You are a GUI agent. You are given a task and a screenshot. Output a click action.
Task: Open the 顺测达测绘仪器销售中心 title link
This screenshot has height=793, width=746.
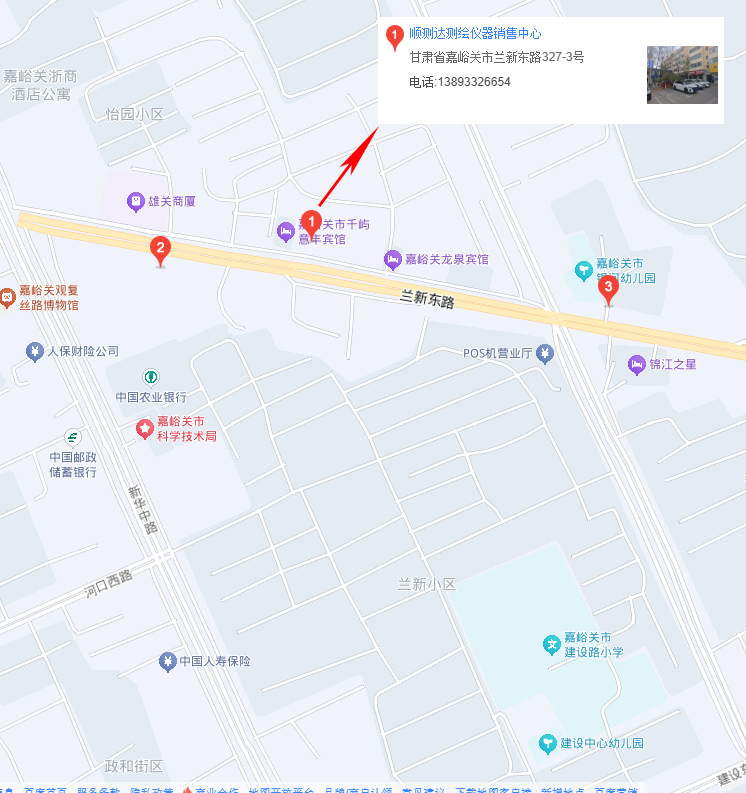[475, 34]
